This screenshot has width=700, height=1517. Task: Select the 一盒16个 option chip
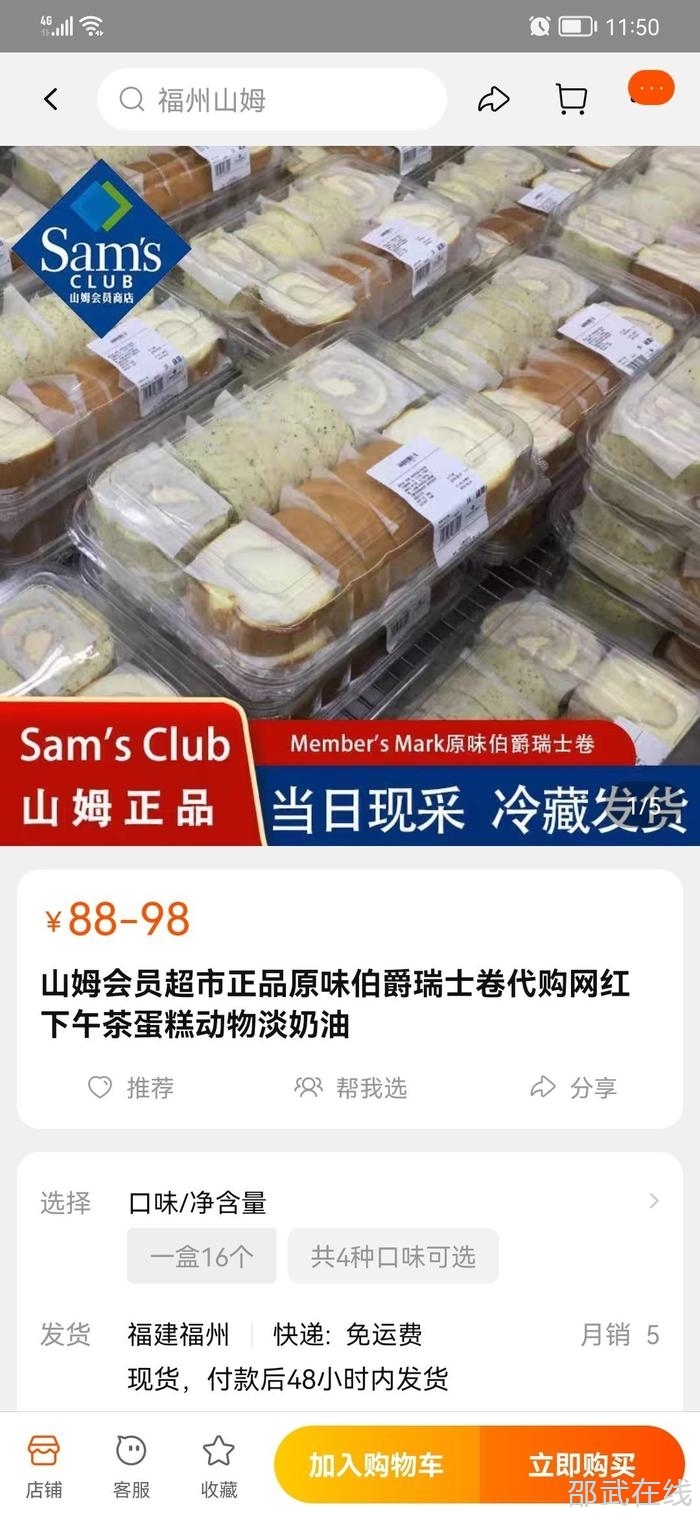coord(201,1256)
